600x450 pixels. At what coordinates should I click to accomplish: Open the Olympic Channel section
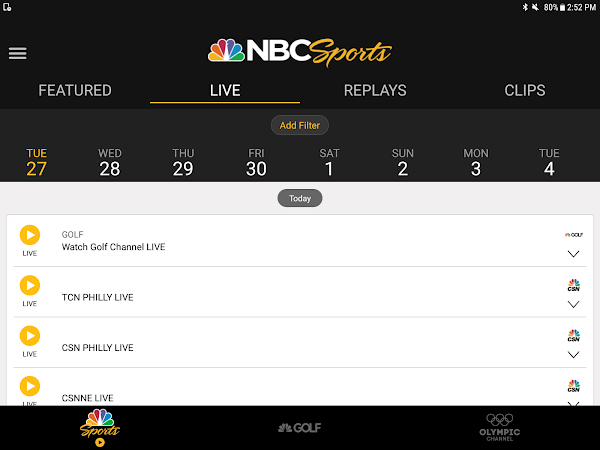499,427
